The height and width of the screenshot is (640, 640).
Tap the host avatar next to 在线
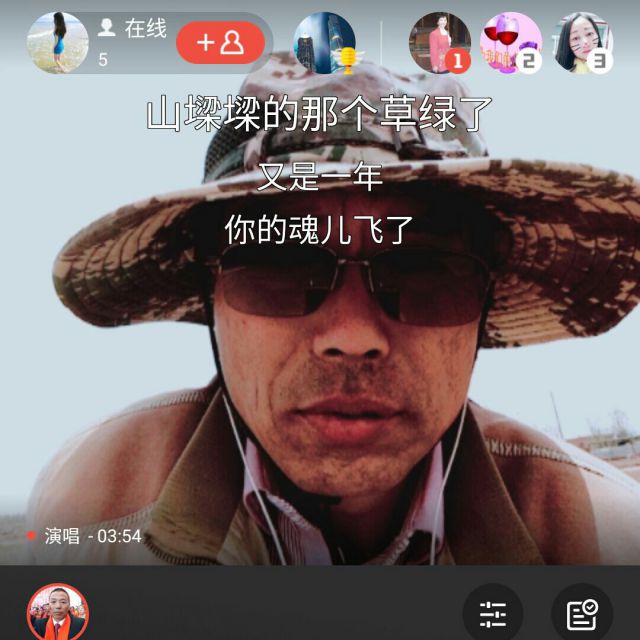(x=57, y=43)
